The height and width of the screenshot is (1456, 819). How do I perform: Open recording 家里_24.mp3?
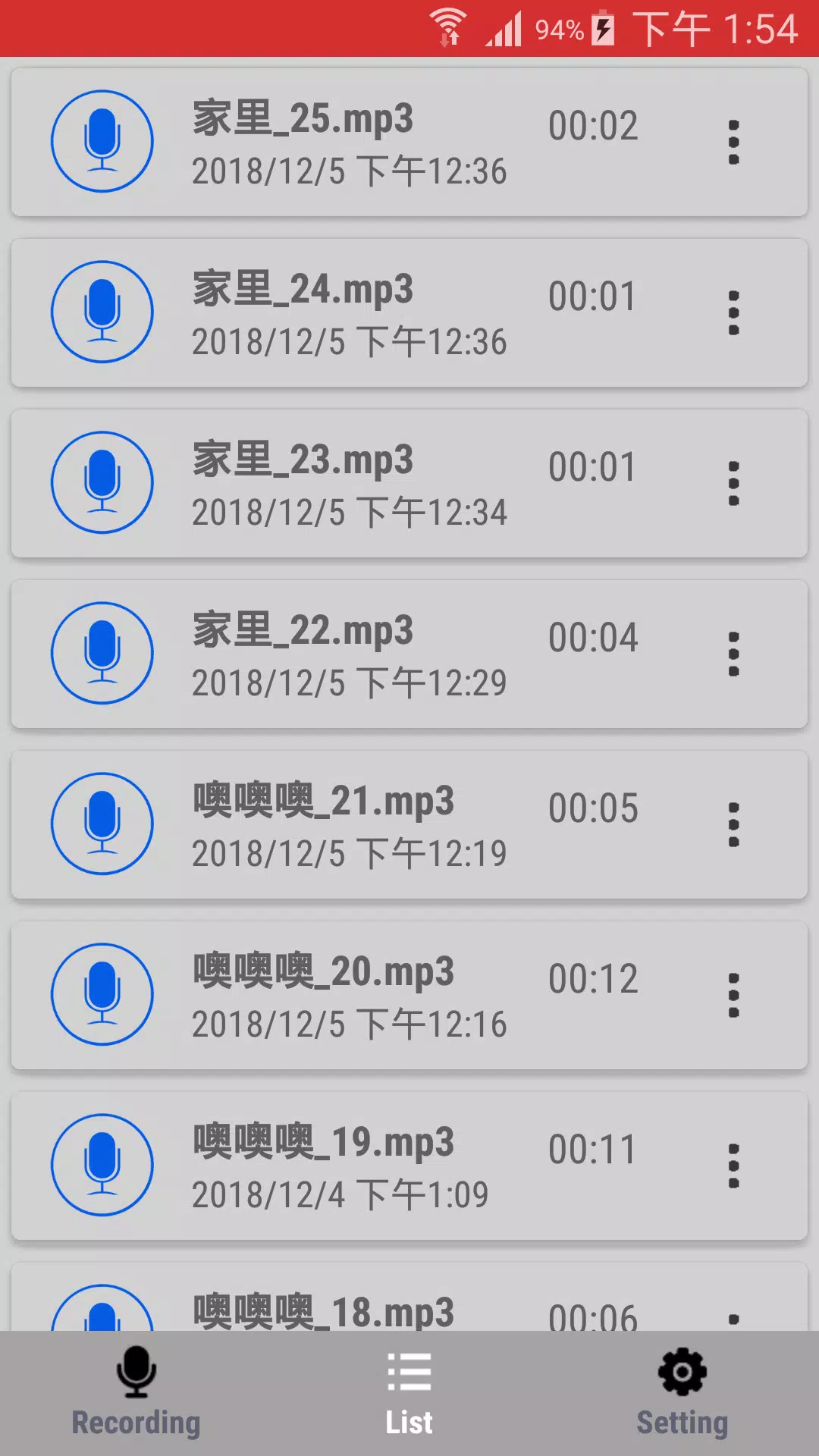409,312
